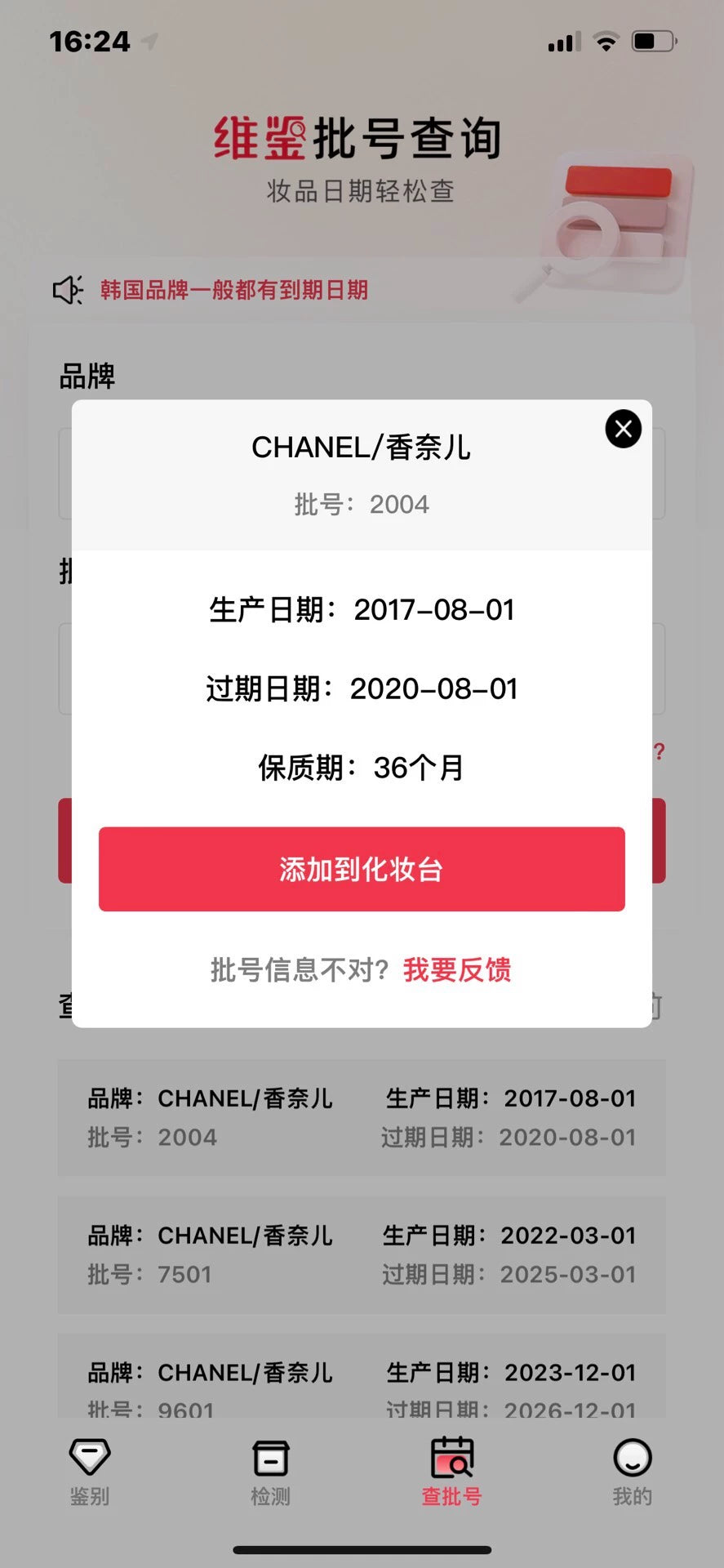Switch to the 鉴别 tab
Image resolution: width=724 pixels, height=1568 pixels.
coord(90,1472)
